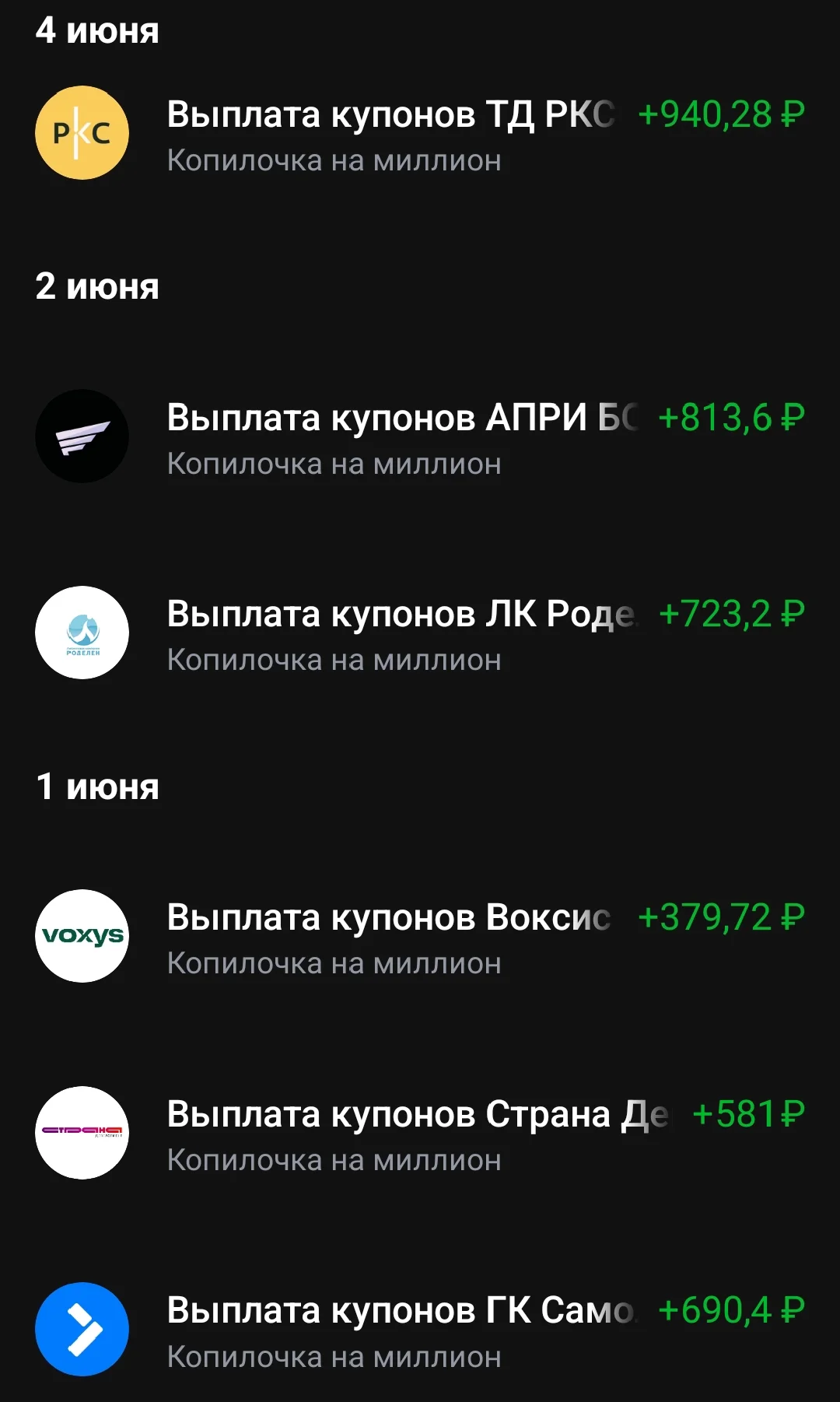Image resolution: width=840 pixels, height=1402 pixels.
Task: Open the ГК Самолет coupon payout
Action: 420,1329
